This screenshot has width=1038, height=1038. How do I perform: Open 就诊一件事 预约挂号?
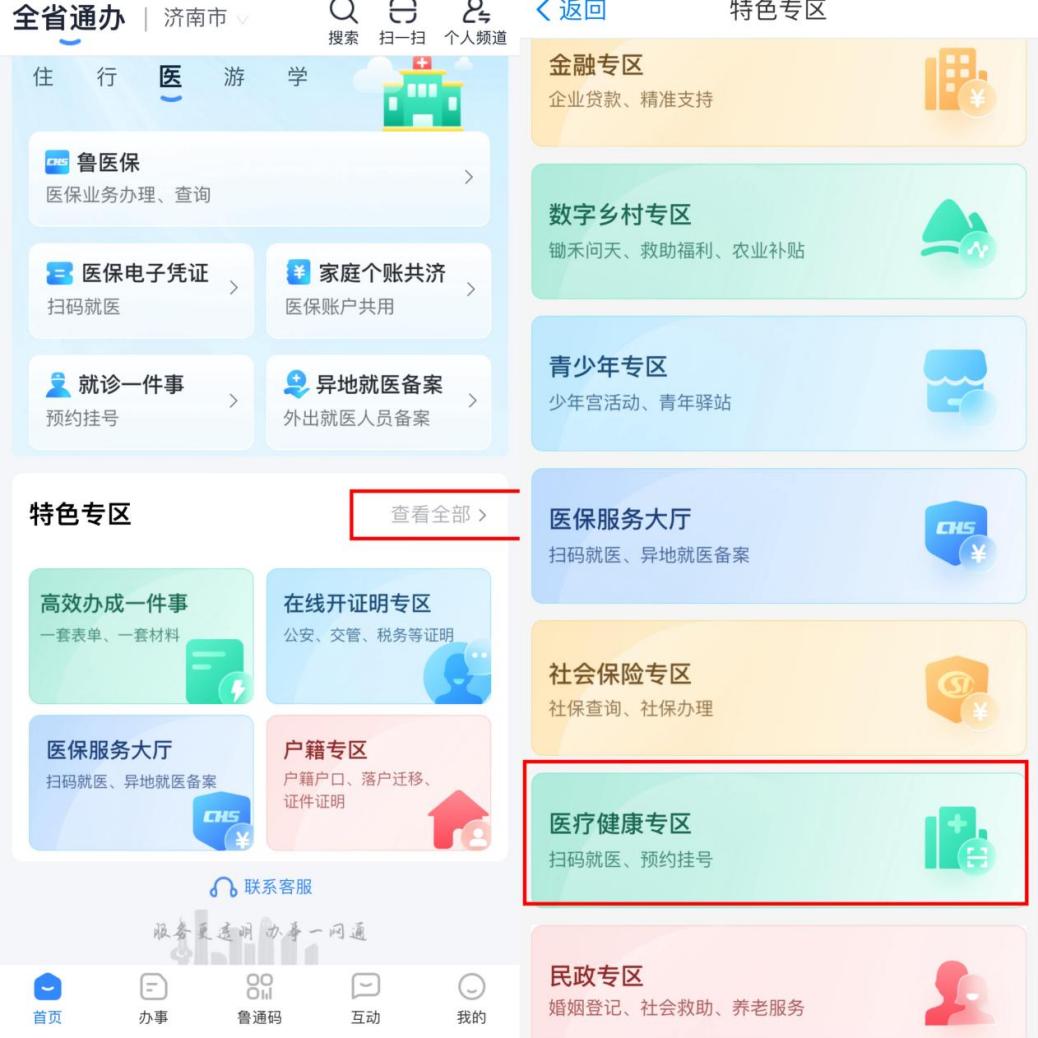point(140,402)
